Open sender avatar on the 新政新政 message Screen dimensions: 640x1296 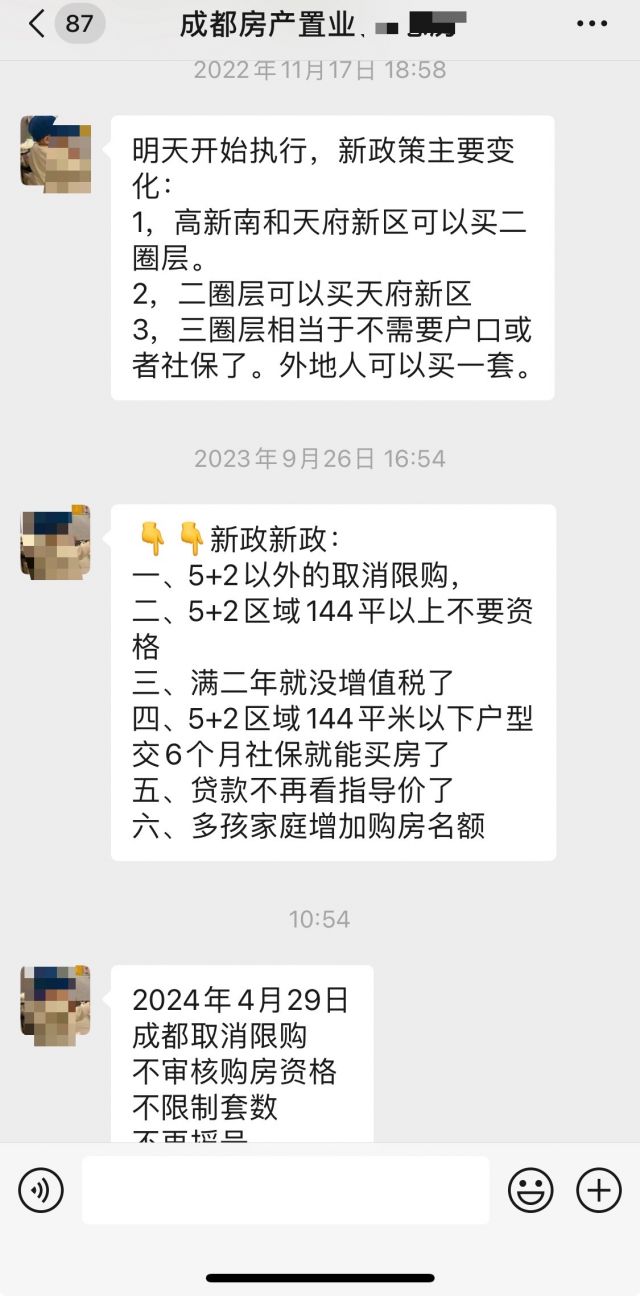pos(55,542)
